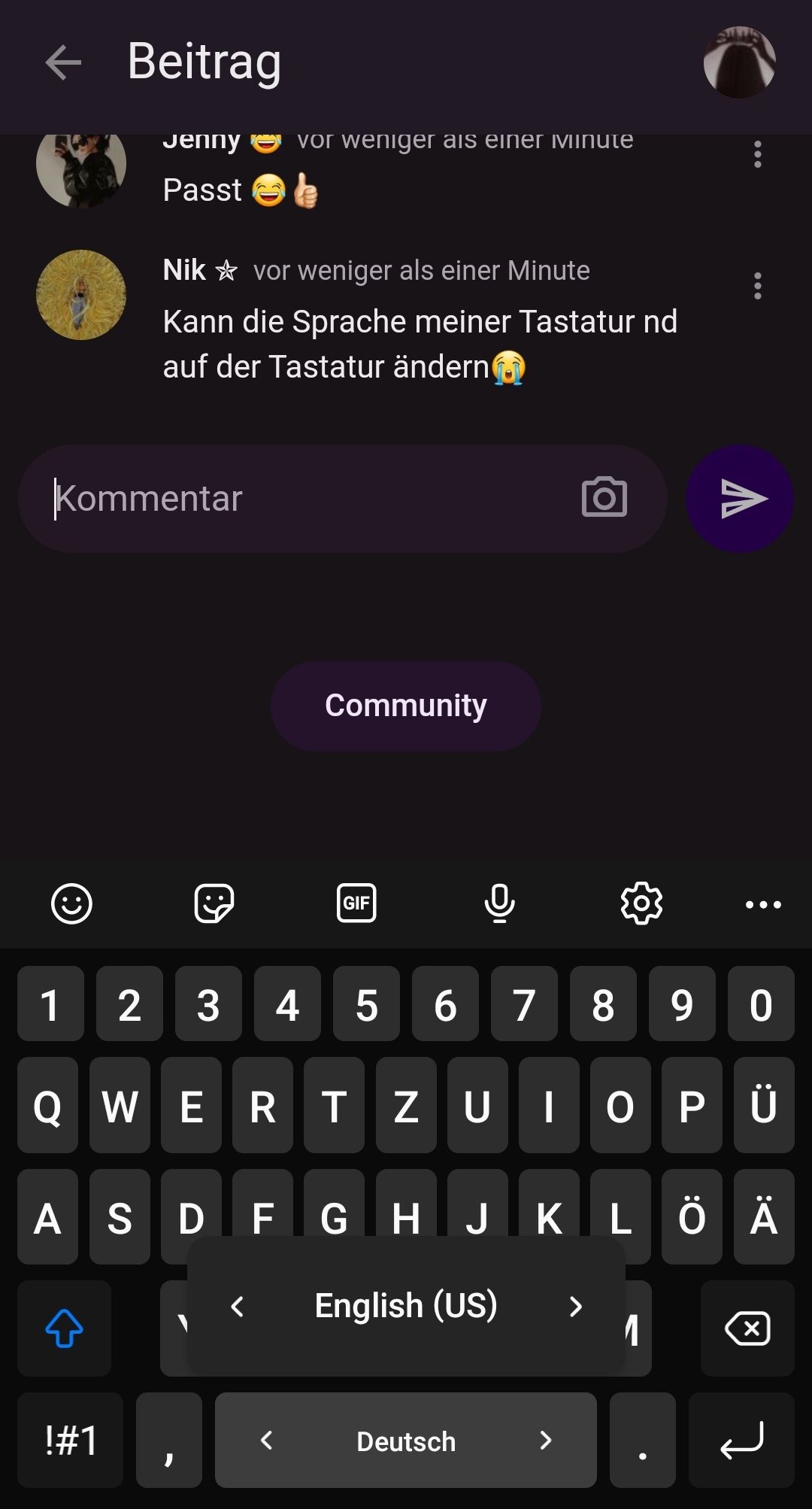Open the Community button
Image resolution: width=812 pixels, height=1509 pixels.
[x=406, y=706]
